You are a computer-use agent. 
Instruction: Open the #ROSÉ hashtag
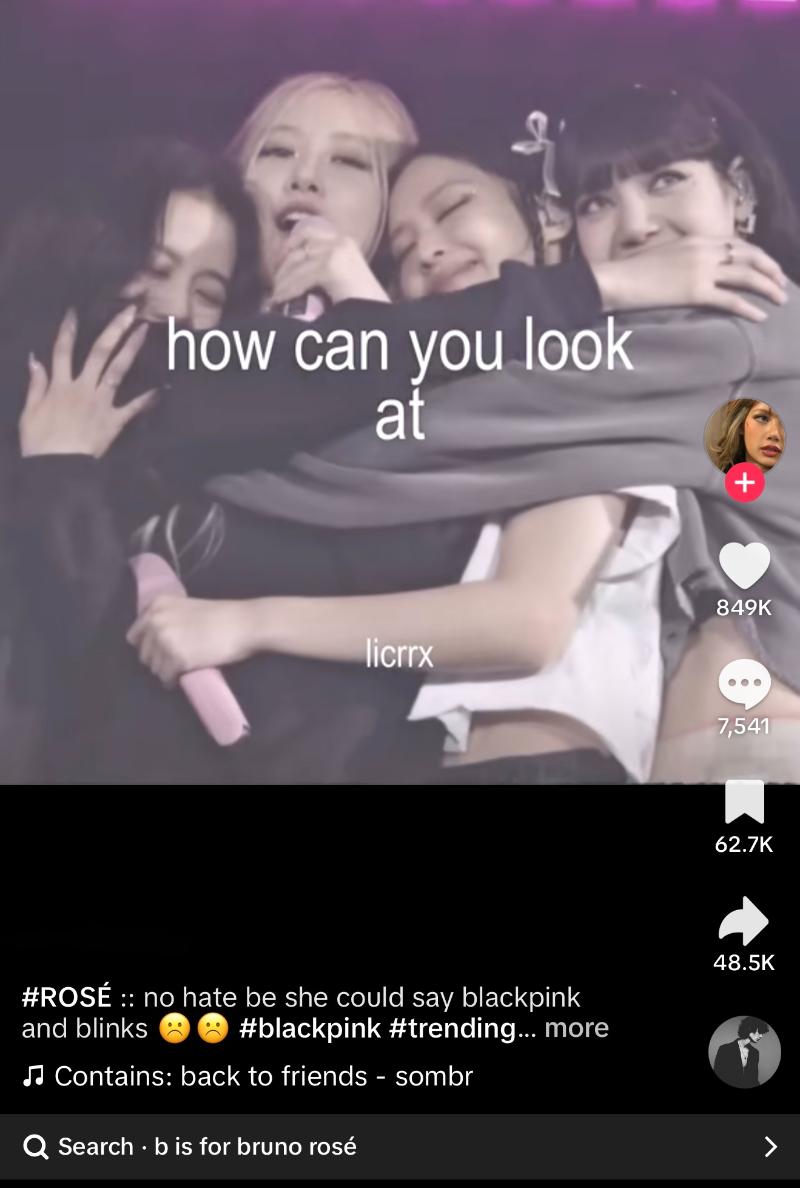[x=66, y=997]
